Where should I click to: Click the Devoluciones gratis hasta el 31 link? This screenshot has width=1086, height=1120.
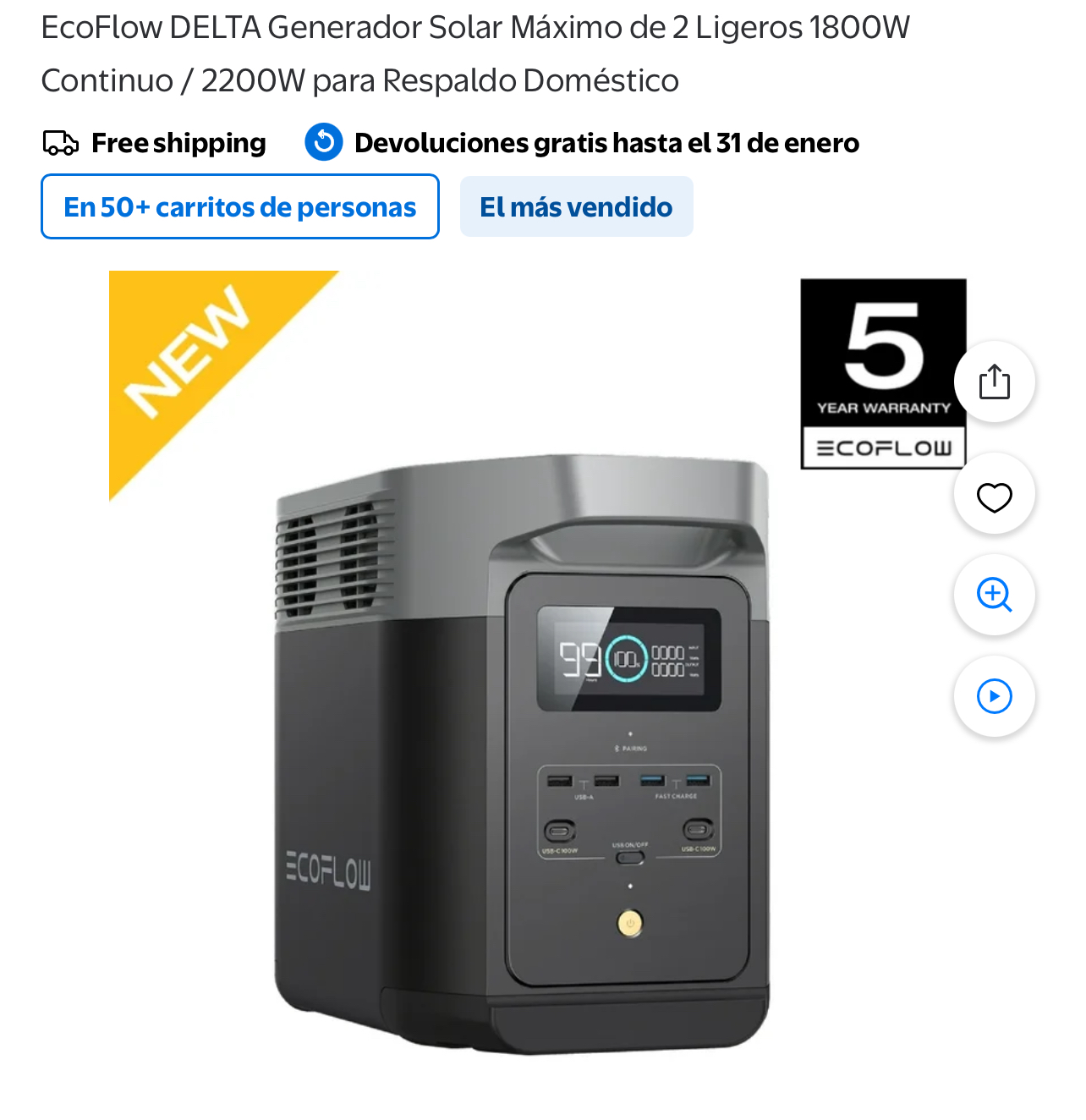pos(606,141)
